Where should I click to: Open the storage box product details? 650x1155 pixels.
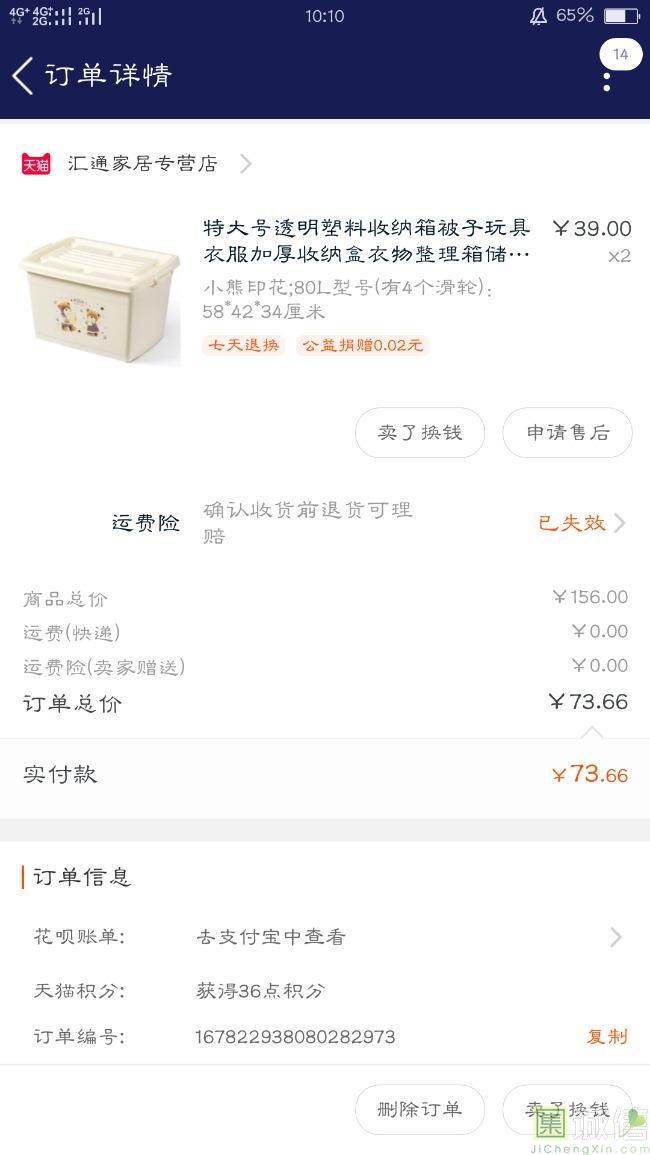pyautogui.click(x=366, y=241)
